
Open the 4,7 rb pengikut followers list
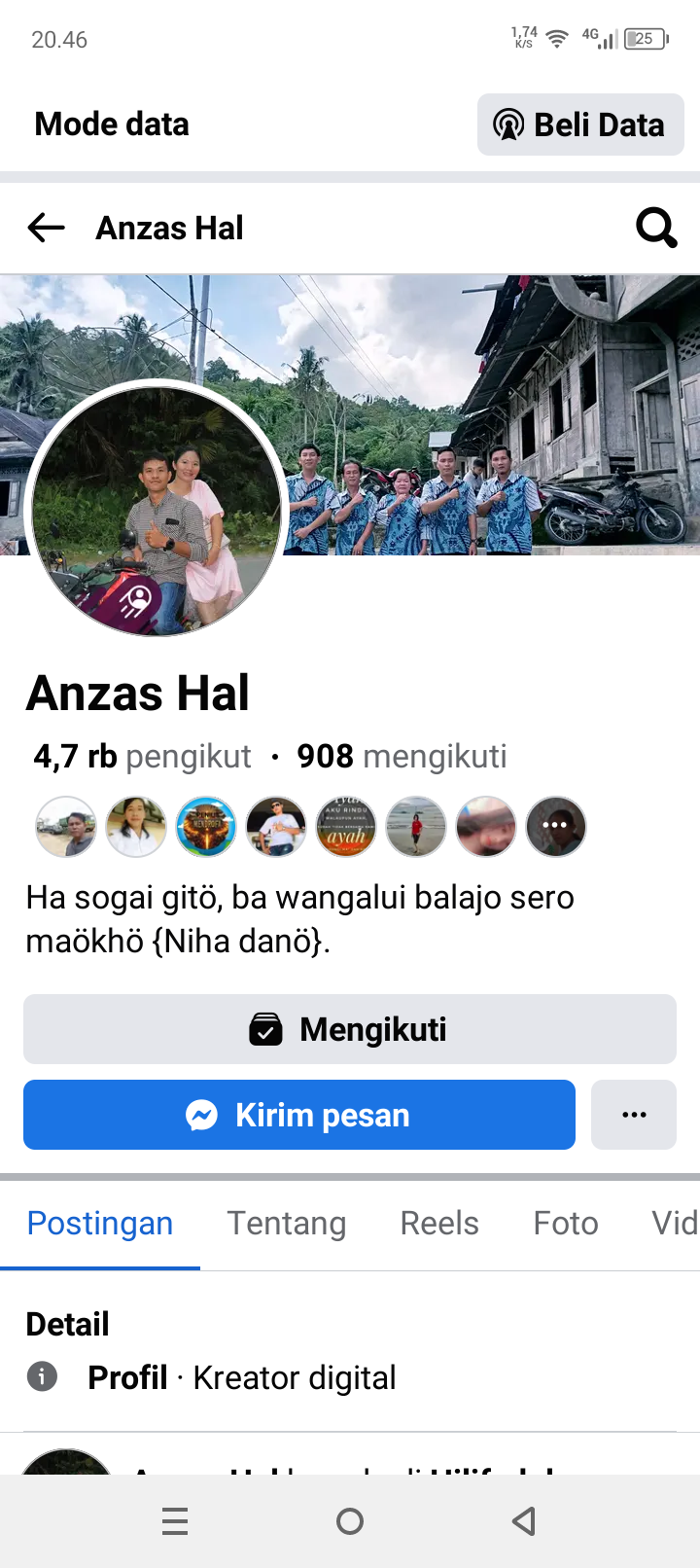143,756
